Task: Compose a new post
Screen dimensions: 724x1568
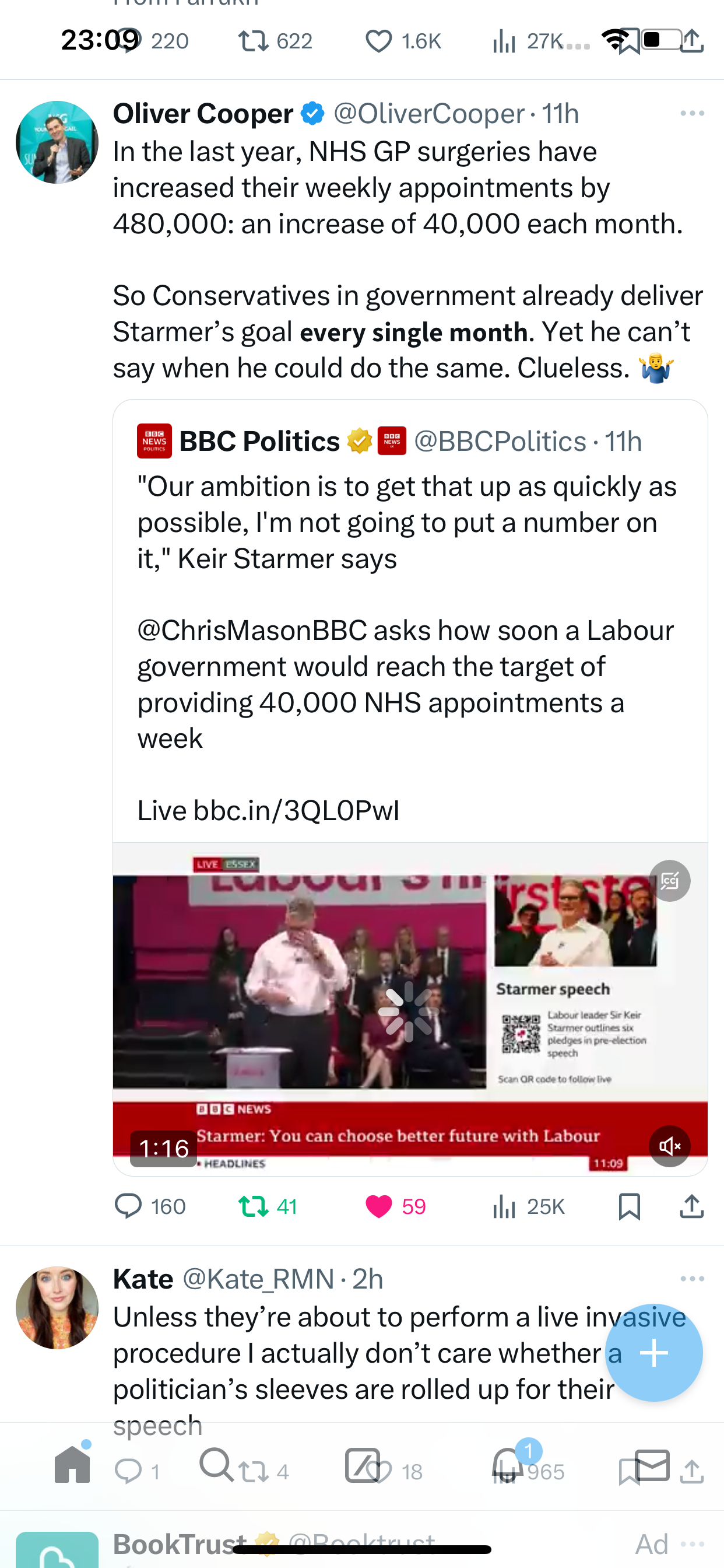Action: pos(654,1353)
